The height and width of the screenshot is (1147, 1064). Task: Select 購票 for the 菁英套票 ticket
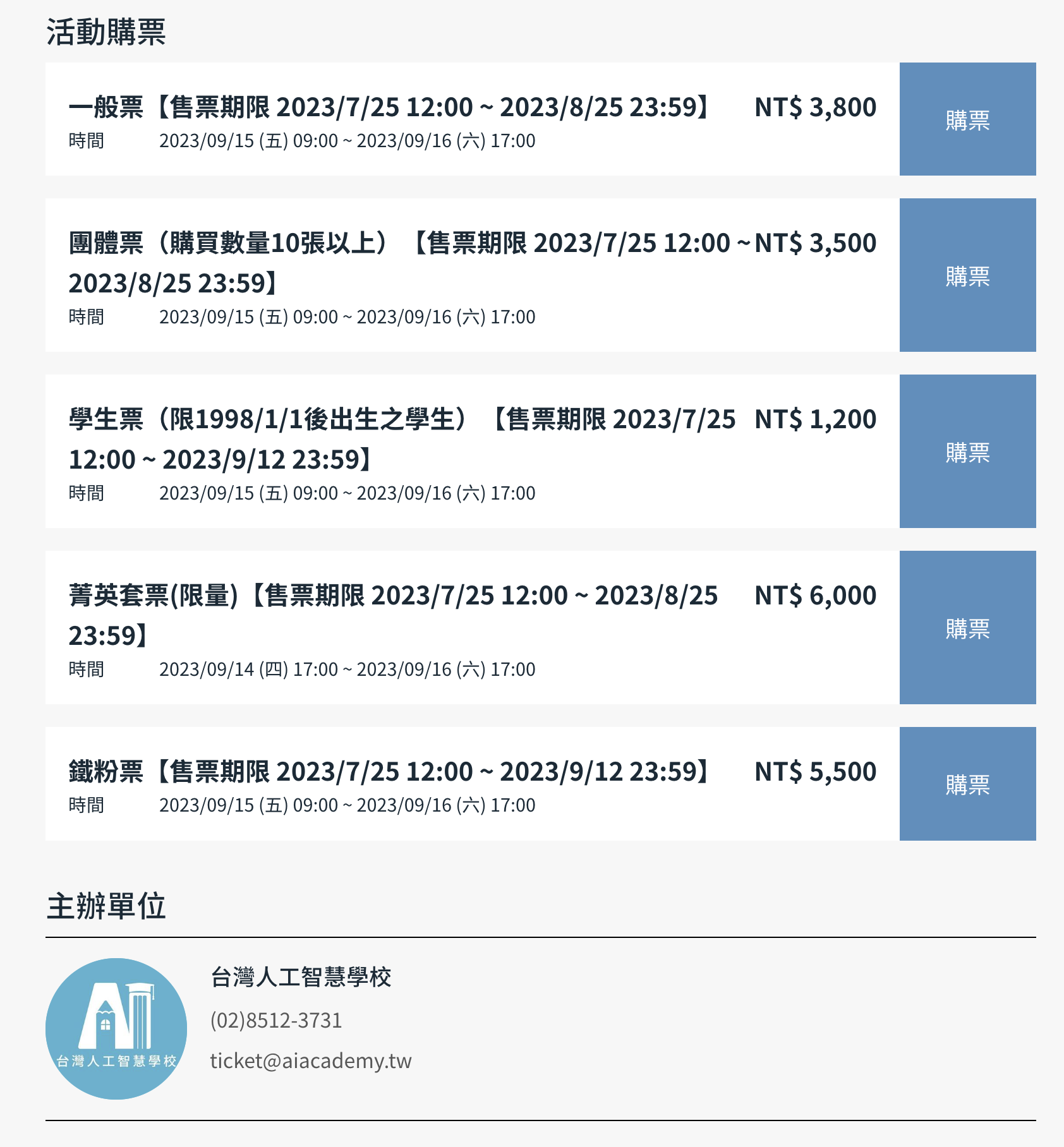967,628
